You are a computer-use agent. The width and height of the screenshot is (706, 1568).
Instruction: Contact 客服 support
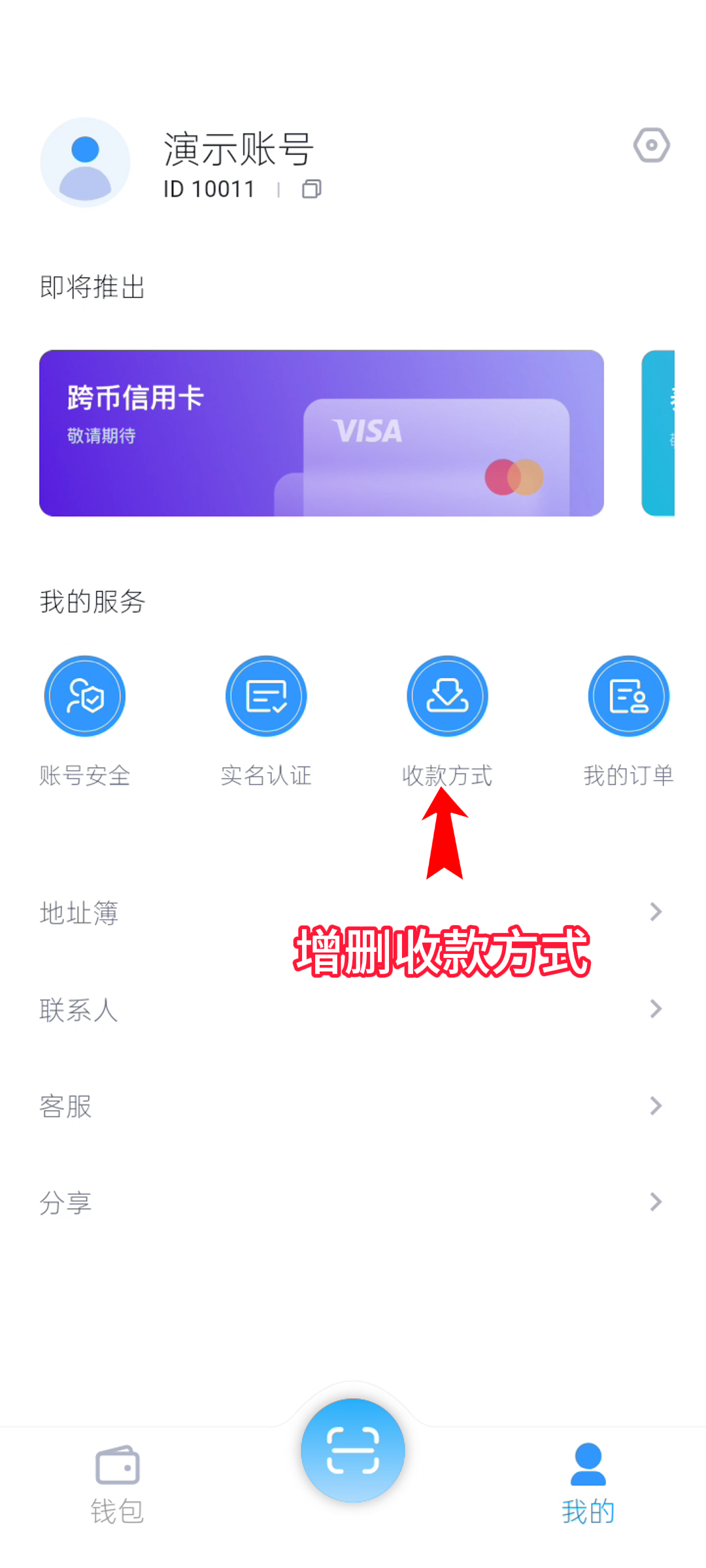tap(353, 1106)
